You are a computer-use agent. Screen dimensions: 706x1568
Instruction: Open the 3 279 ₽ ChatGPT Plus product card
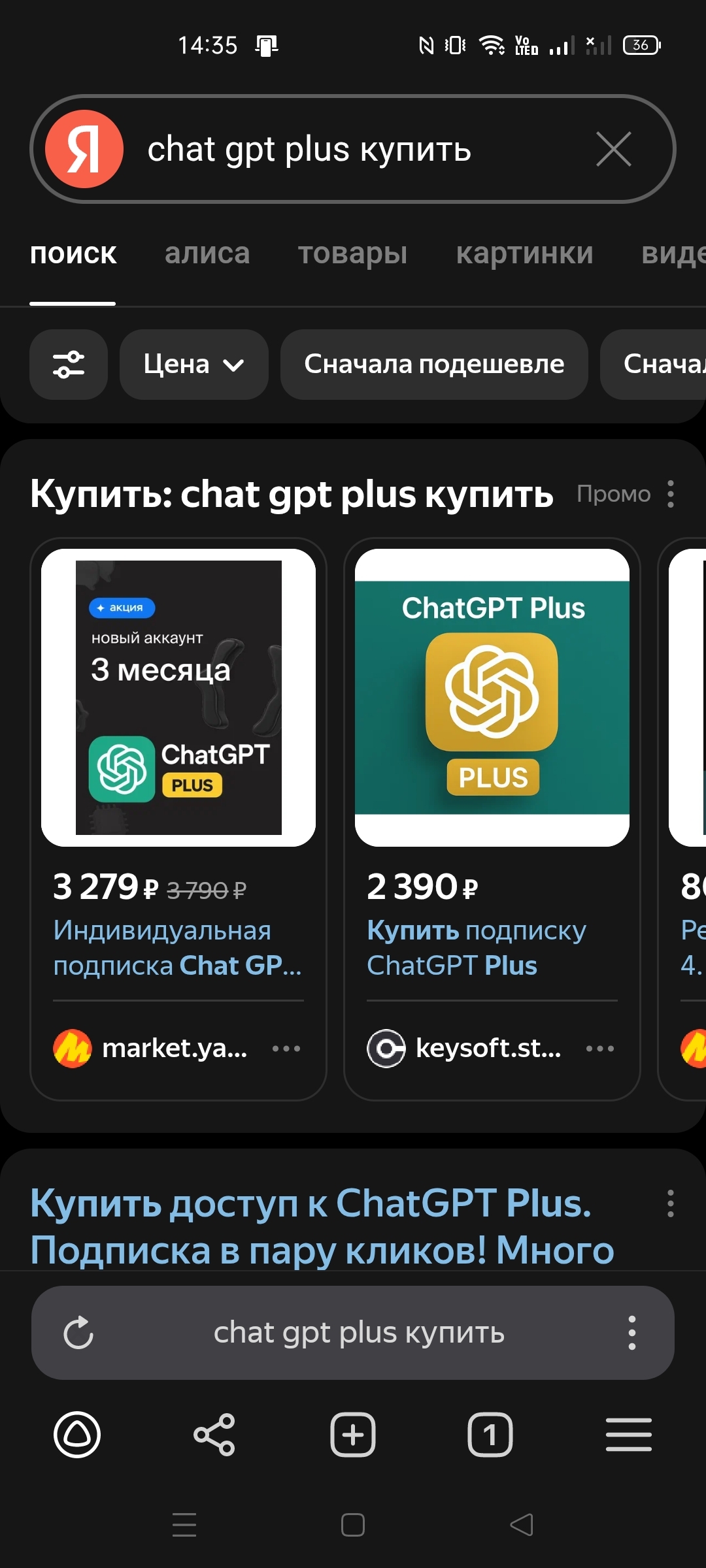point(178,819)
